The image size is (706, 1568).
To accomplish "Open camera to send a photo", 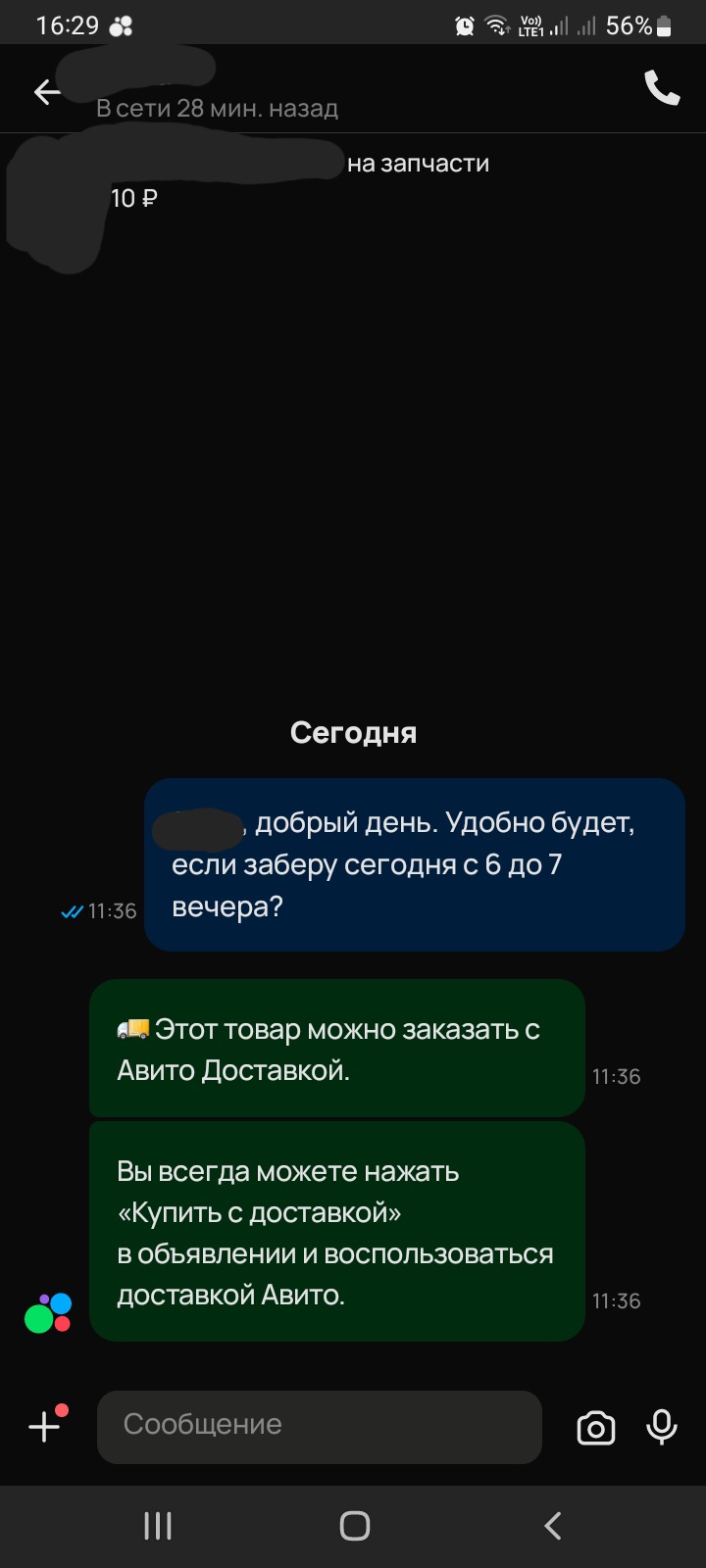I will click(595, 1428).
